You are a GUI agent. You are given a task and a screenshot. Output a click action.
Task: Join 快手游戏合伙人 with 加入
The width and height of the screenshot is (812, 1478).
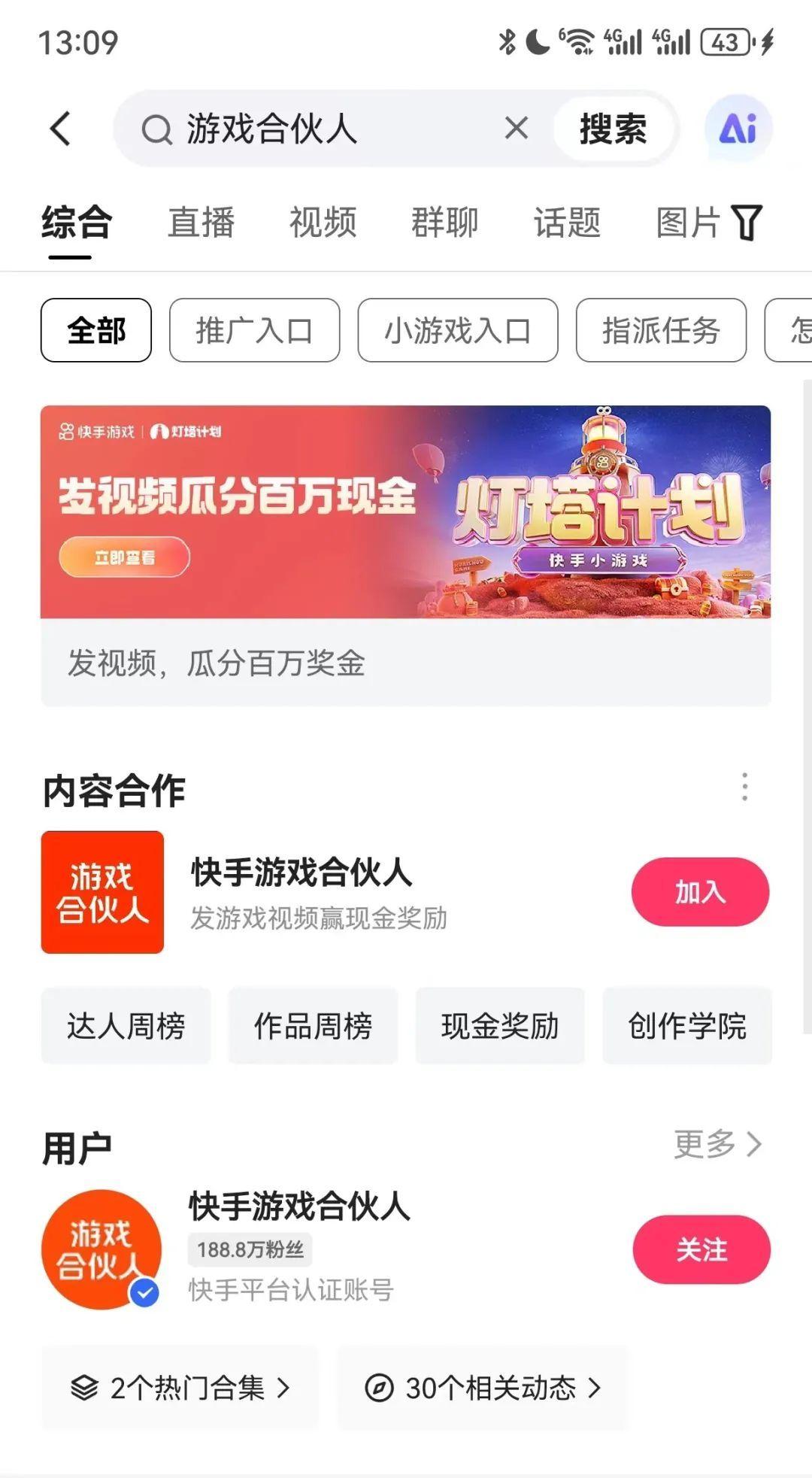click(x=700, y=892)
